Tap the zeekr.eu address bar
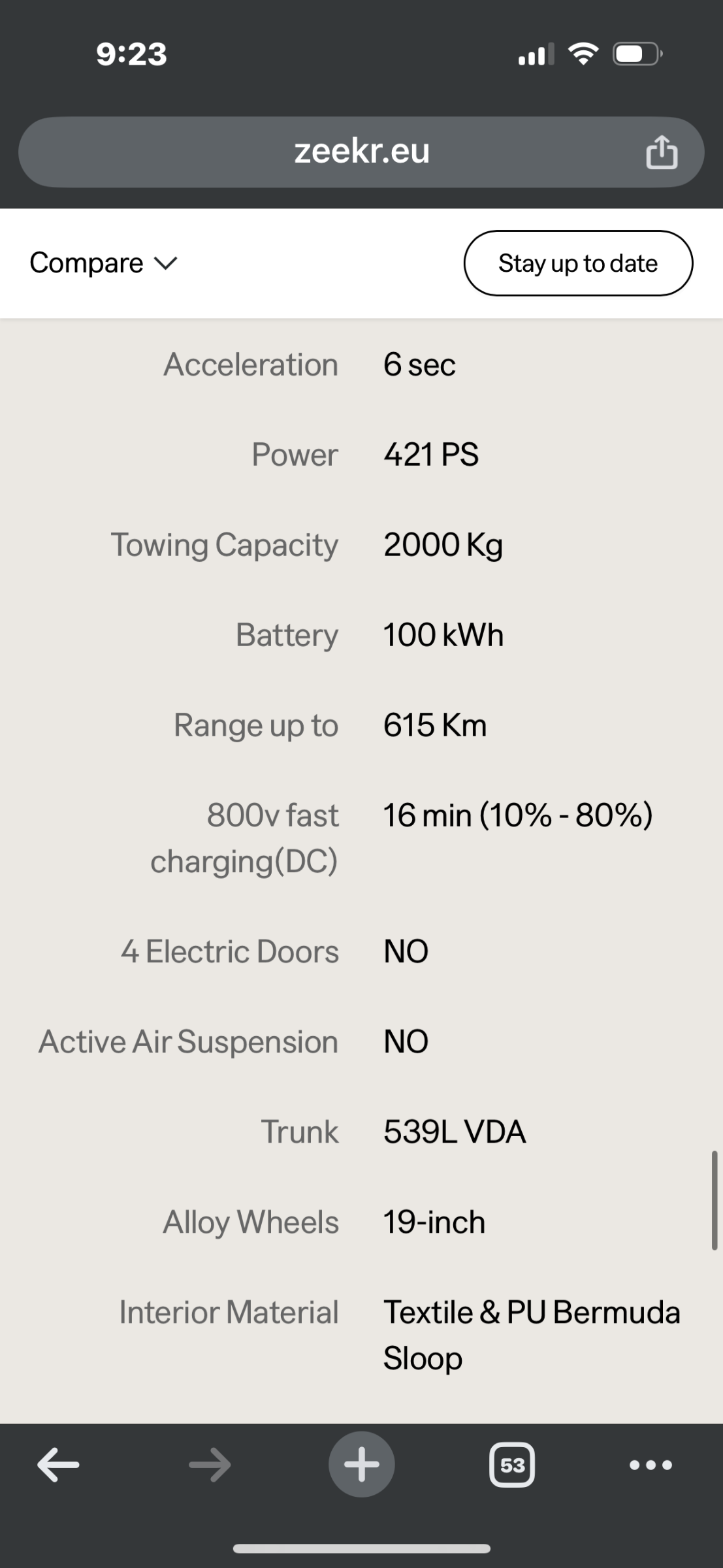The height and width of the screenshot is (1568, 723). 361,152
